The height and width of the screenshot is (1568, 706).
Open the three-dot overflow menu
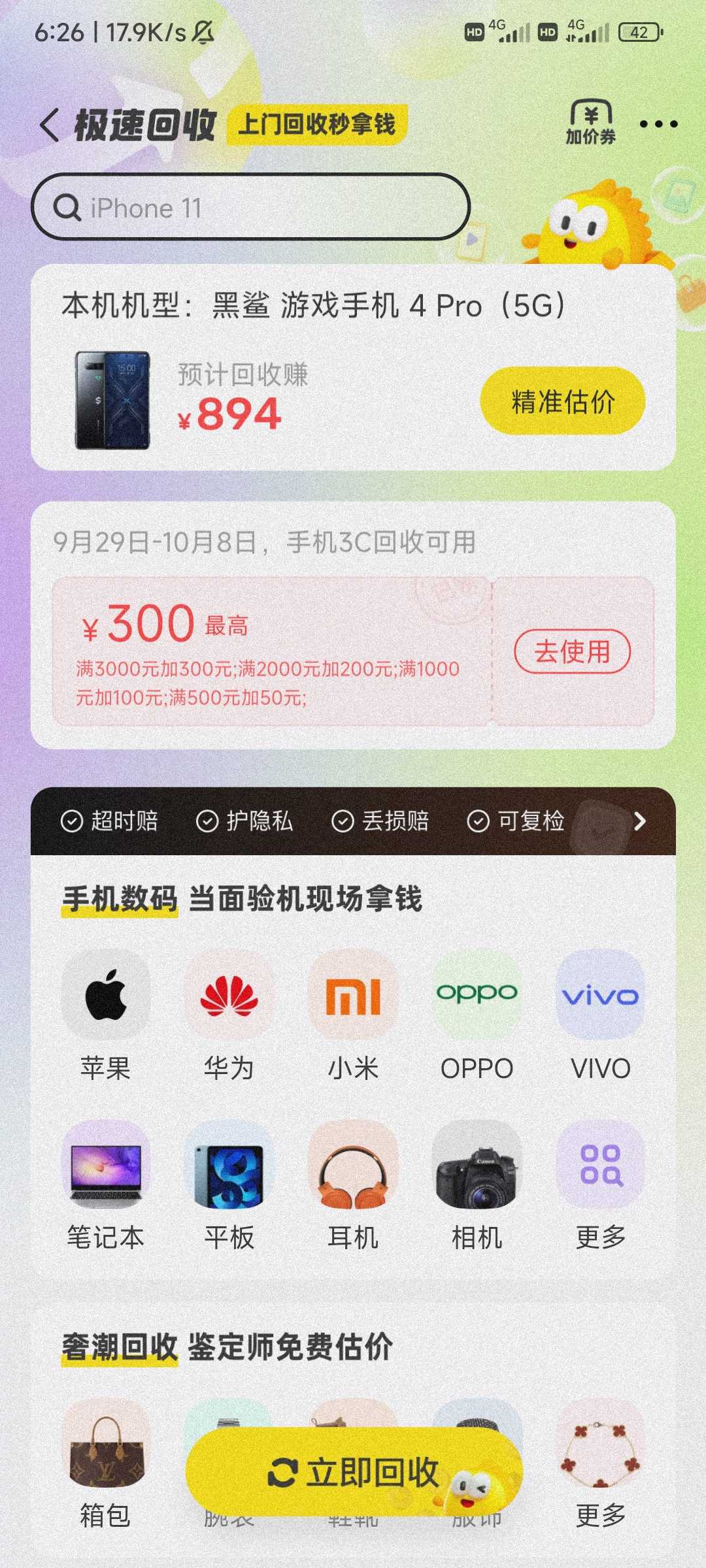click(658, 124)
